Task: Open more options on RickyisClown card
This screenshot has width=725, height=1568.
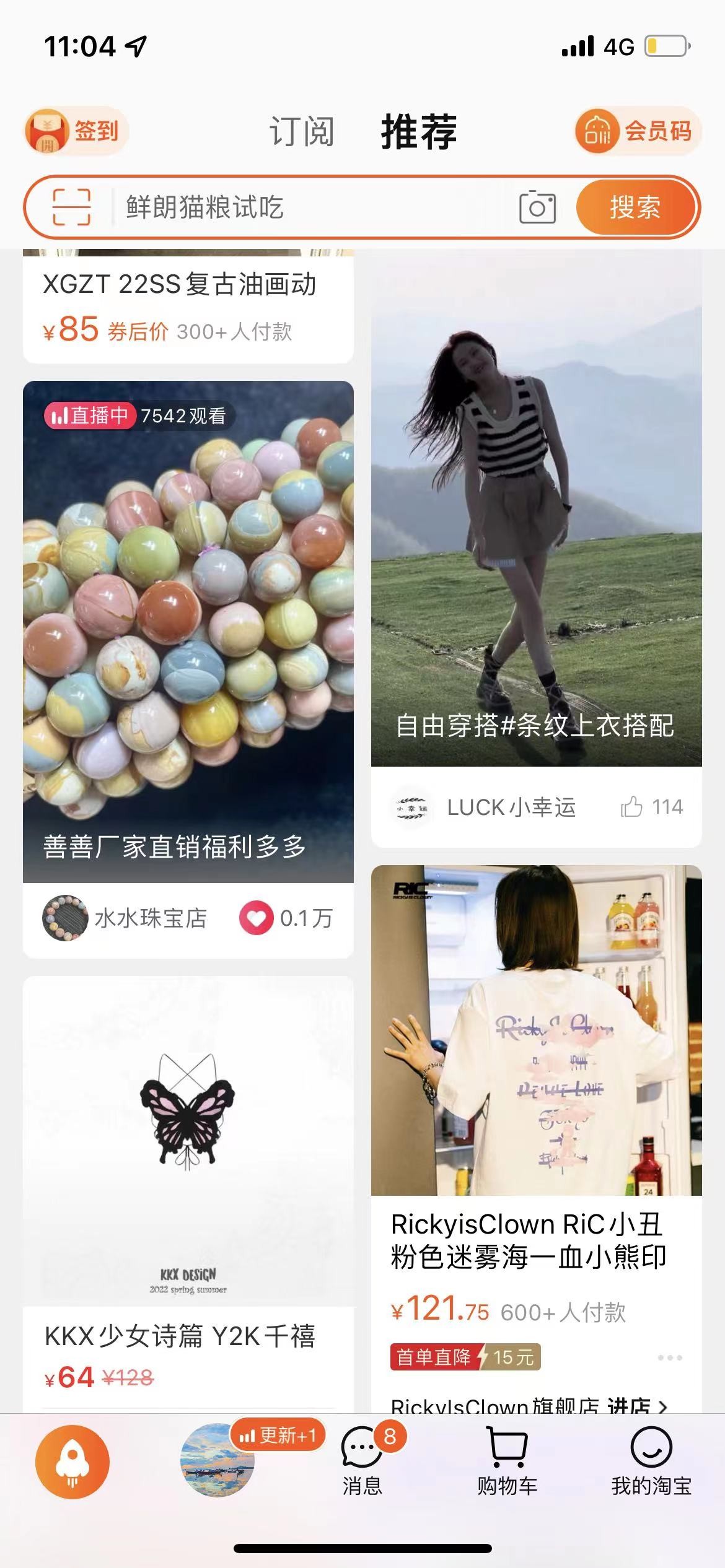Action: pos(670,1357)
